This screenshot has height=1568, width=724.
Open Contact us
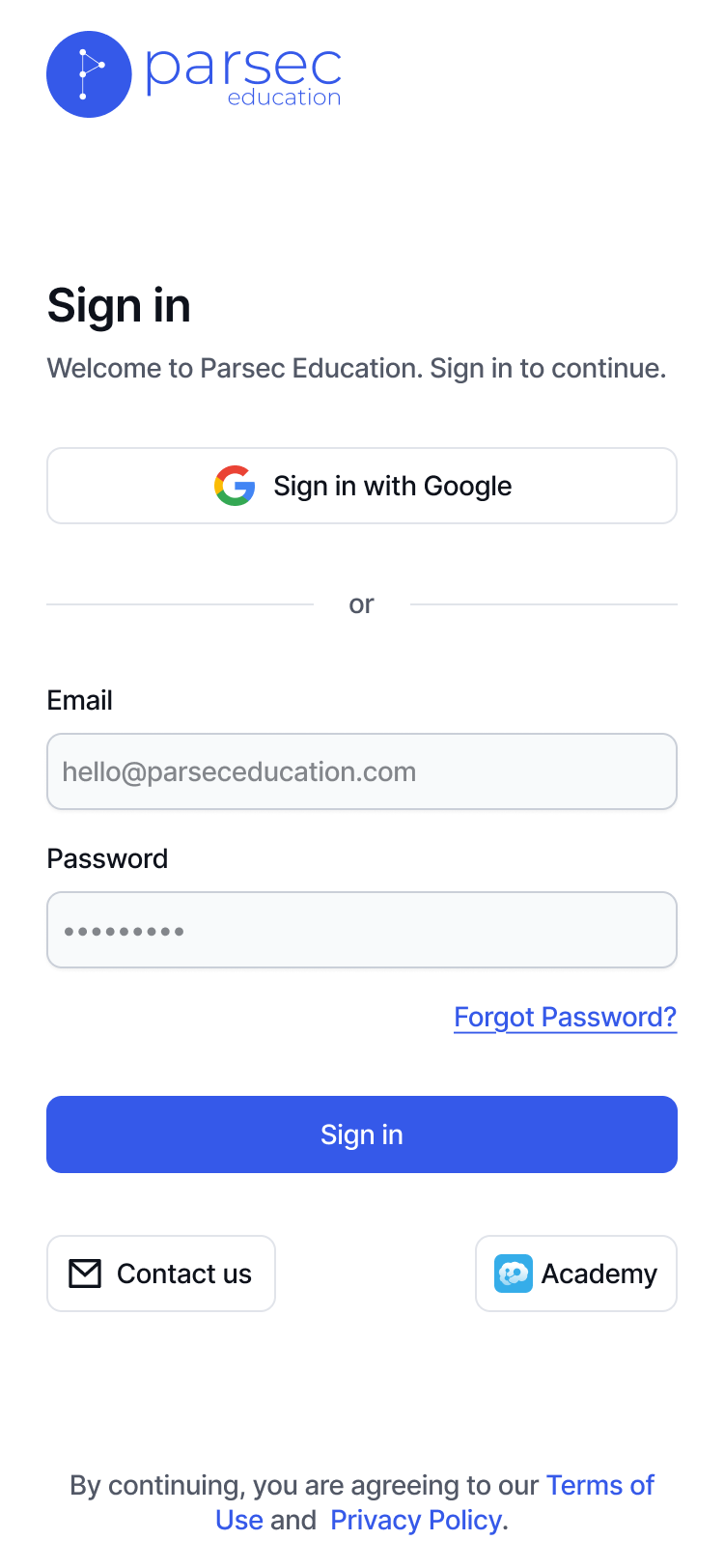pos(161,1274)
